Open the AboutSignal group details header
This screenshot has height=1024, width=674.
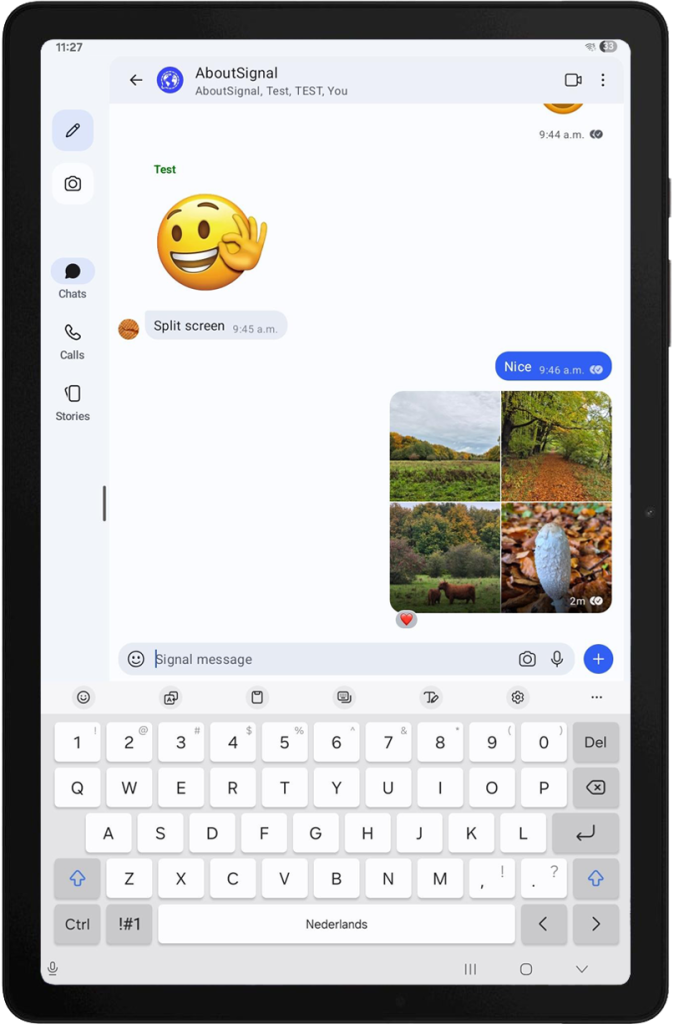point(270,80)
